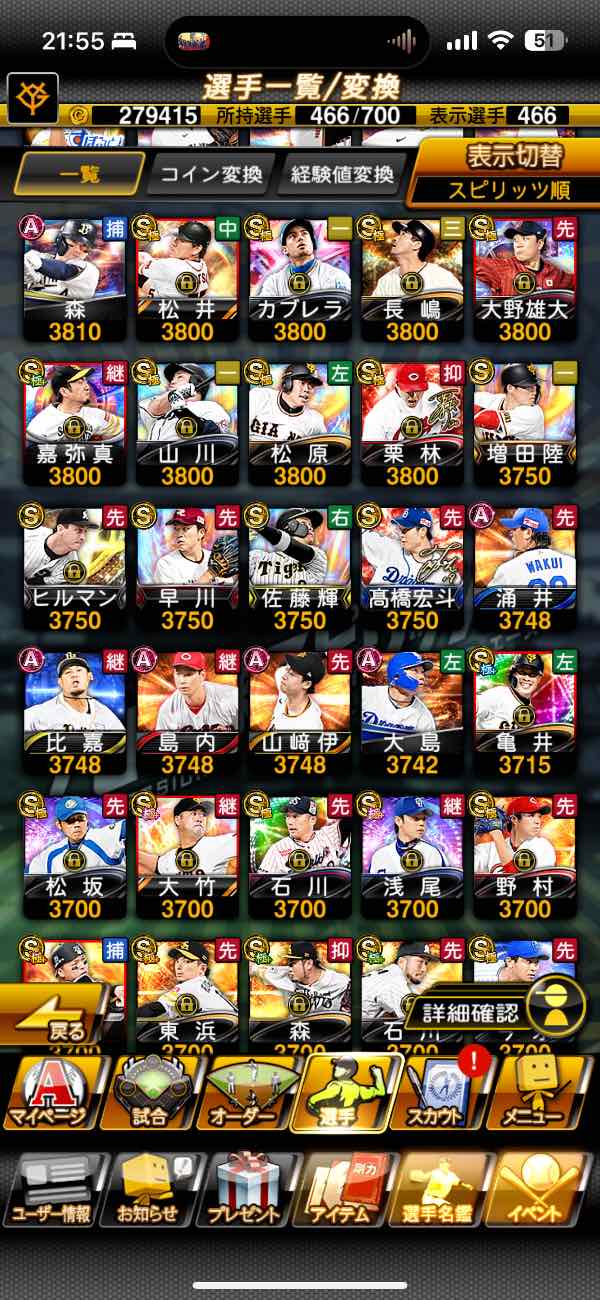The height and width of the screenshot is (1300, 600).
Task: Select the 一覧 tab
Action: pos(80,174)
